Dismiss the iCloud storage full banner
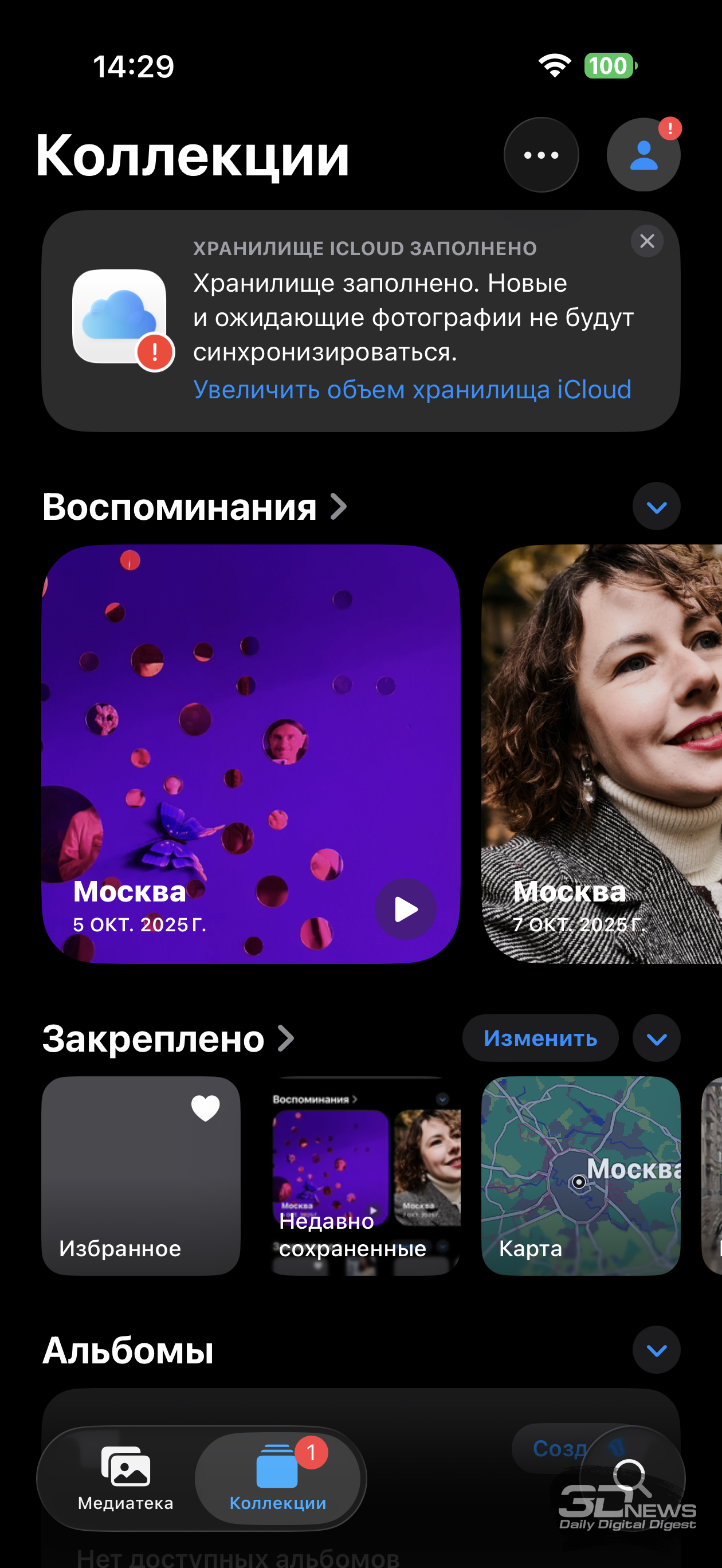The image size is (722, 1568). click(646, 242)
